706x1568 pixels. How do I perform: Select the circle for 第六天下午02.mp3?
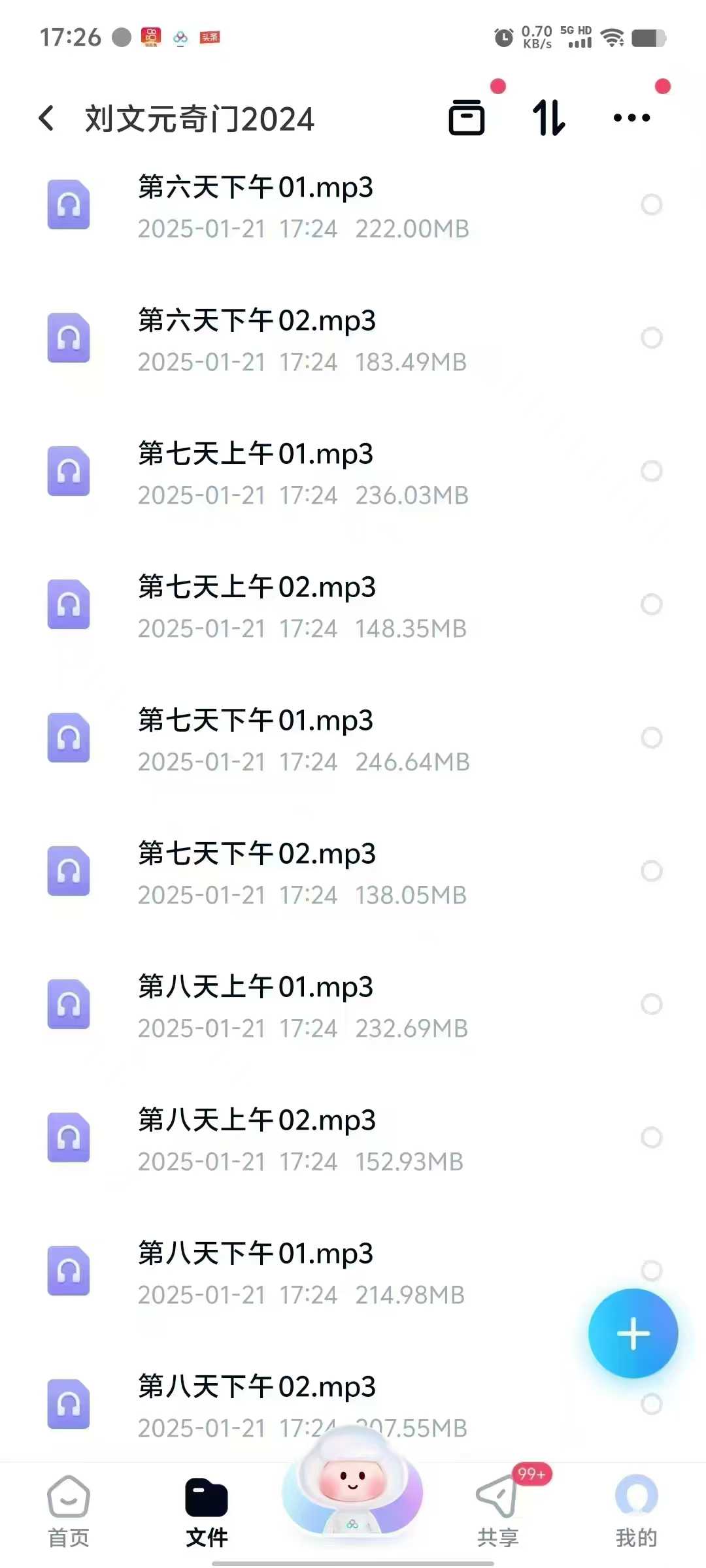[651, 338]
